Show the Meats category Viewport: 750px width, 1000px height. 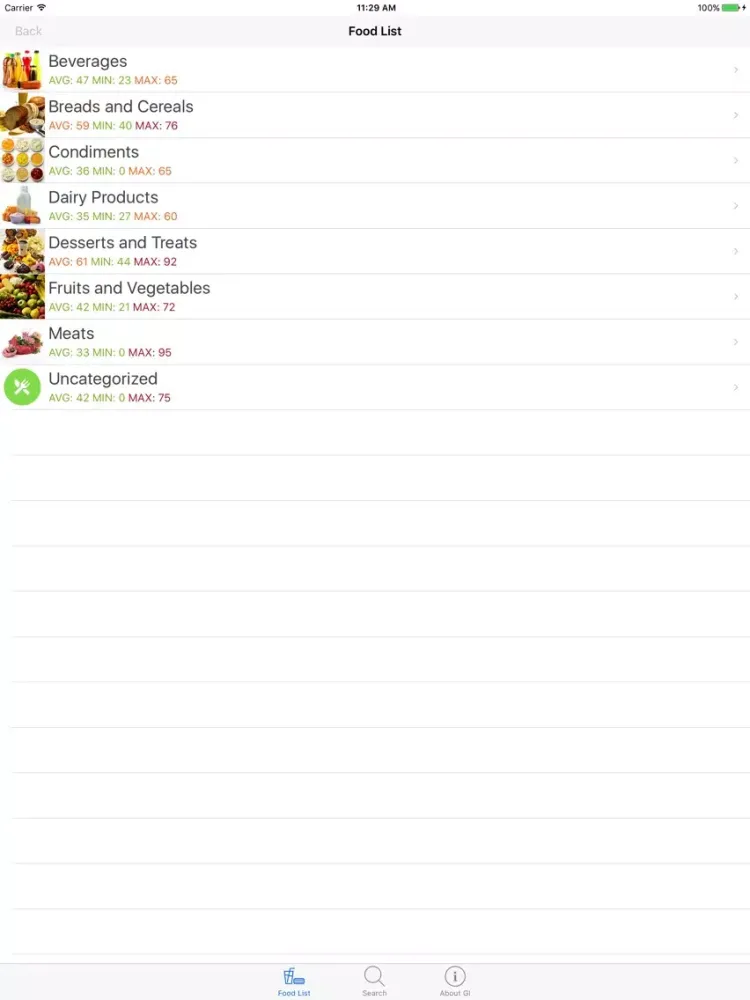[375, 342]
